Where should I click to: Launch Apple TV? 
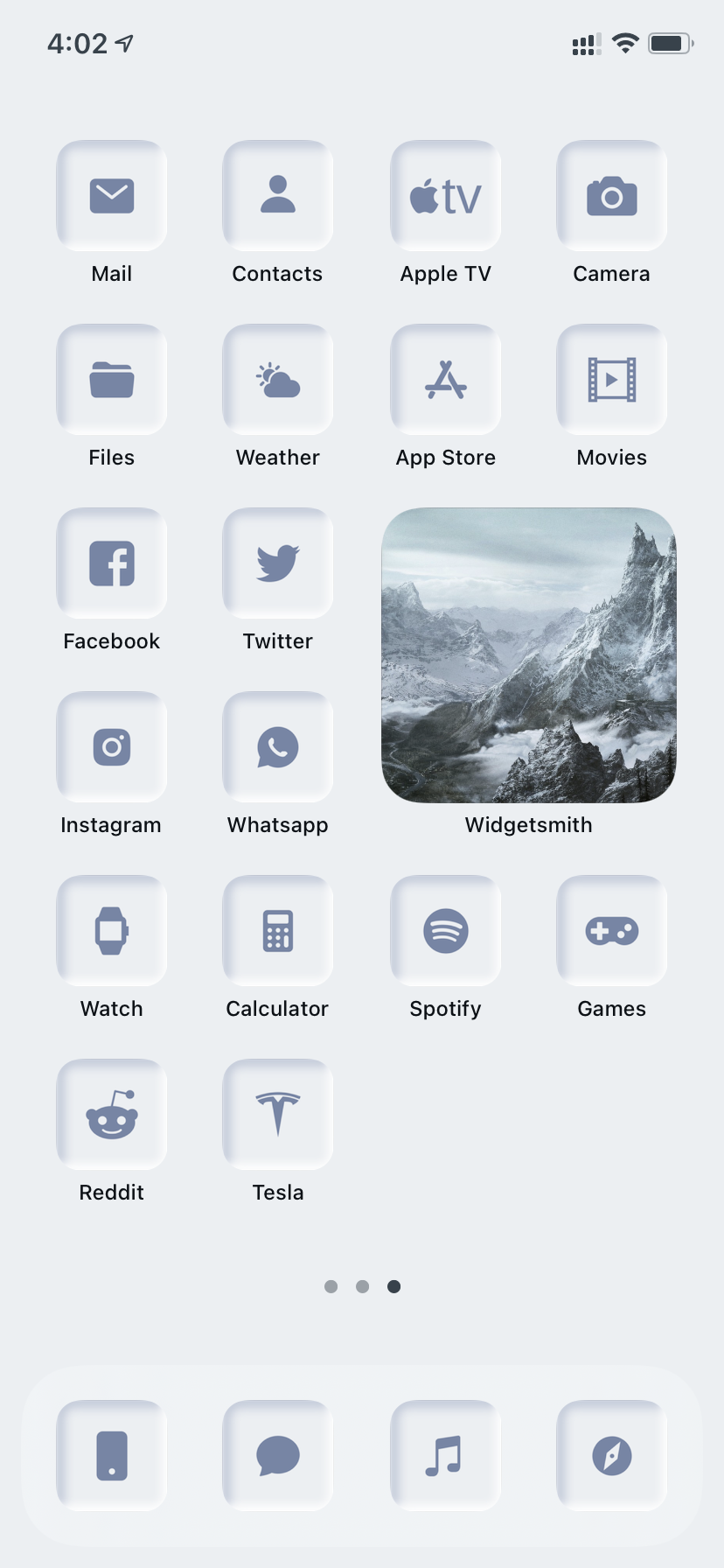[x=445, y=194]
